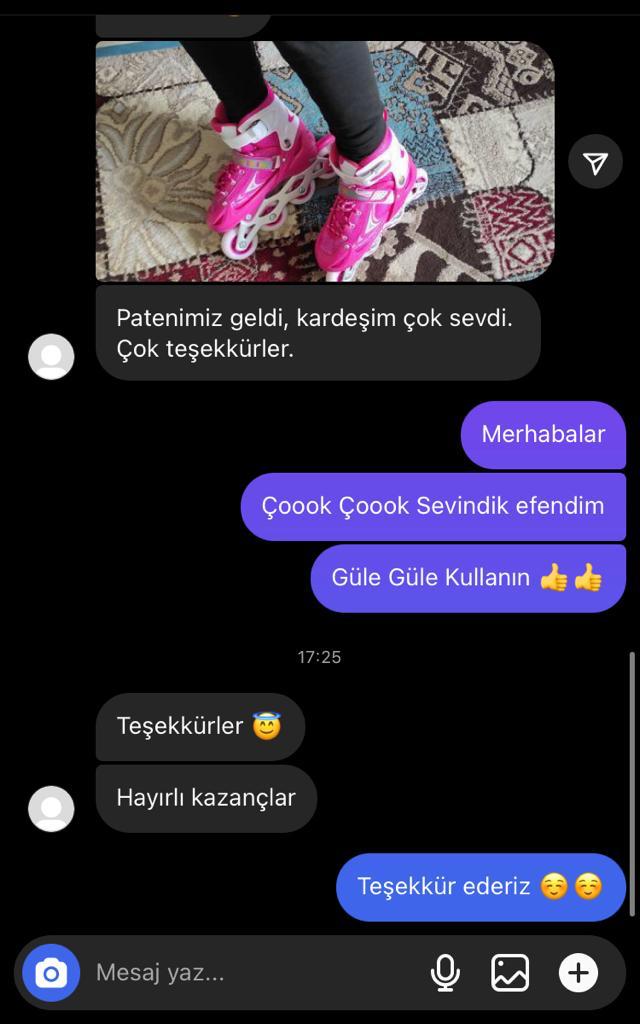
Task: Tap the plus icon for more options
Action: coord(578,974)
